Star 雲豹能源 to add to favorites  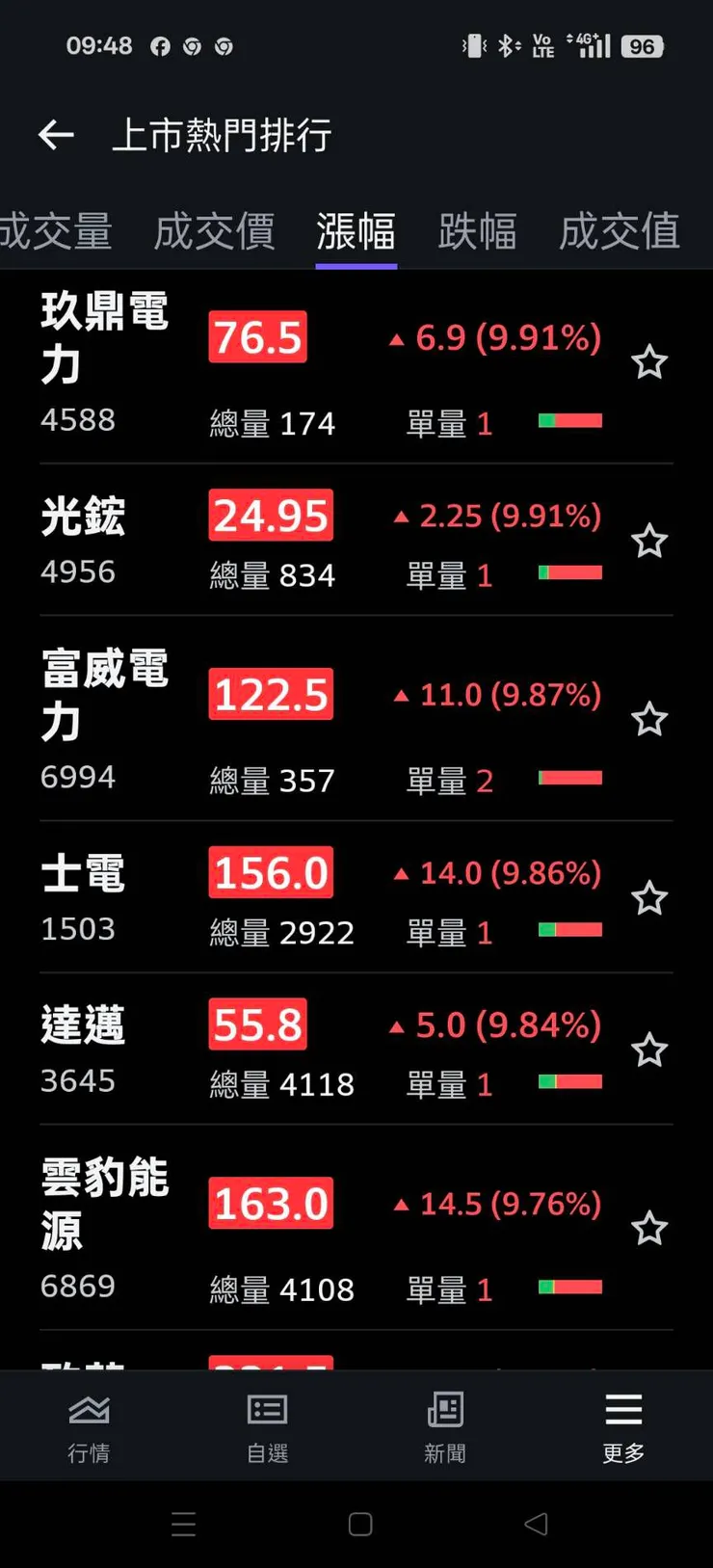coord(649,1228)
